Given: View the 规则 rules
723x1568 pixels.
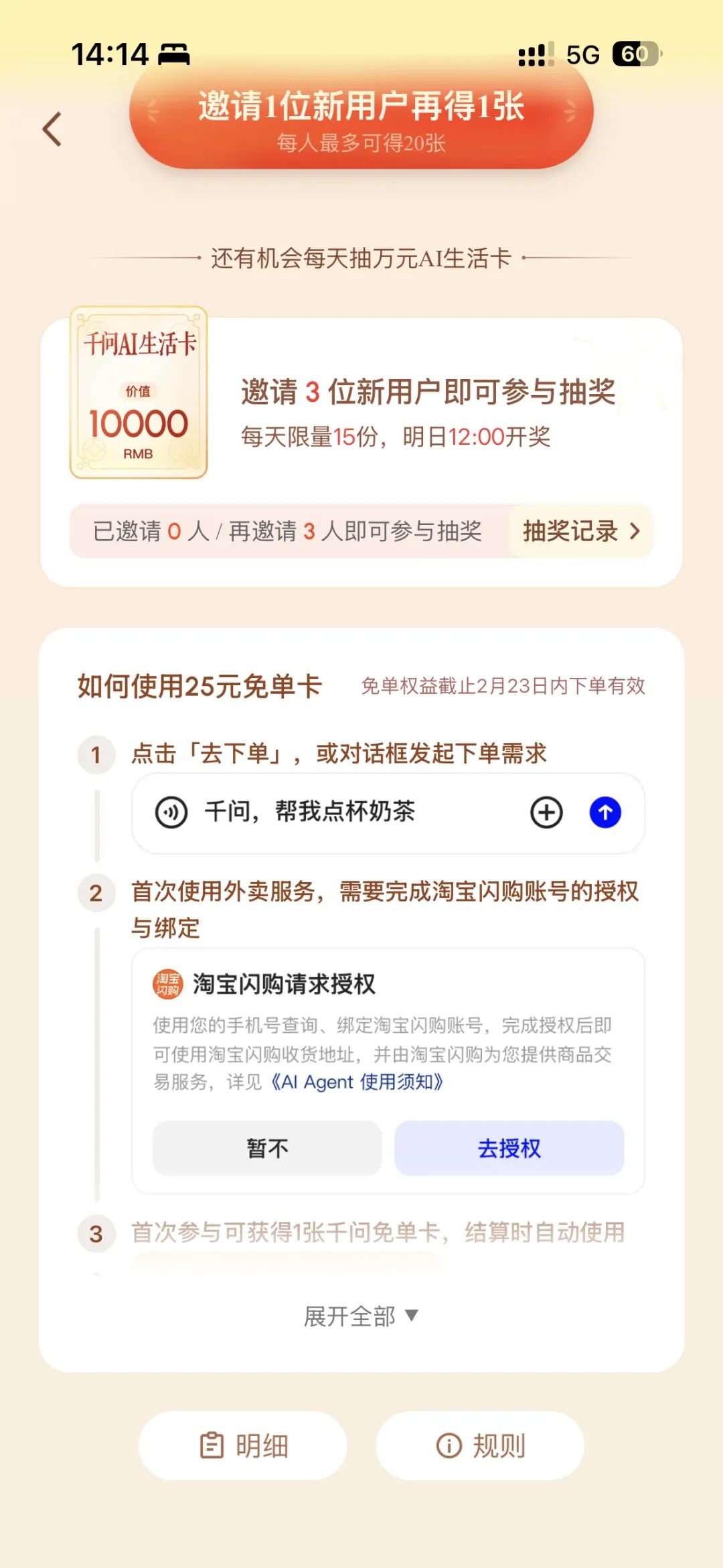Looking at the screenshot, I should coord(480,1445).
